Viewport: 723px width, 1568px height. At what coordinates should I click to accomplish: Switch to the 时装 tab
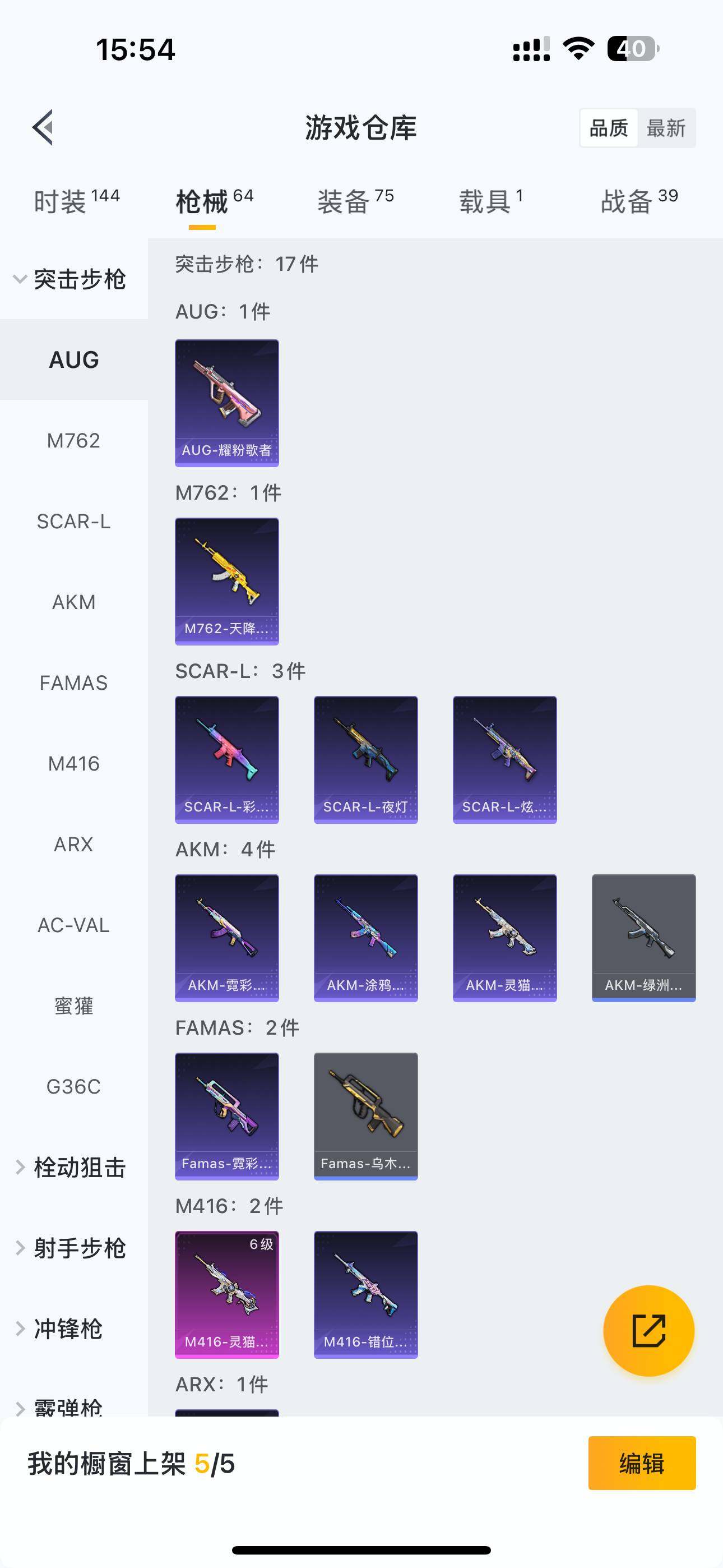coord(76,201)
